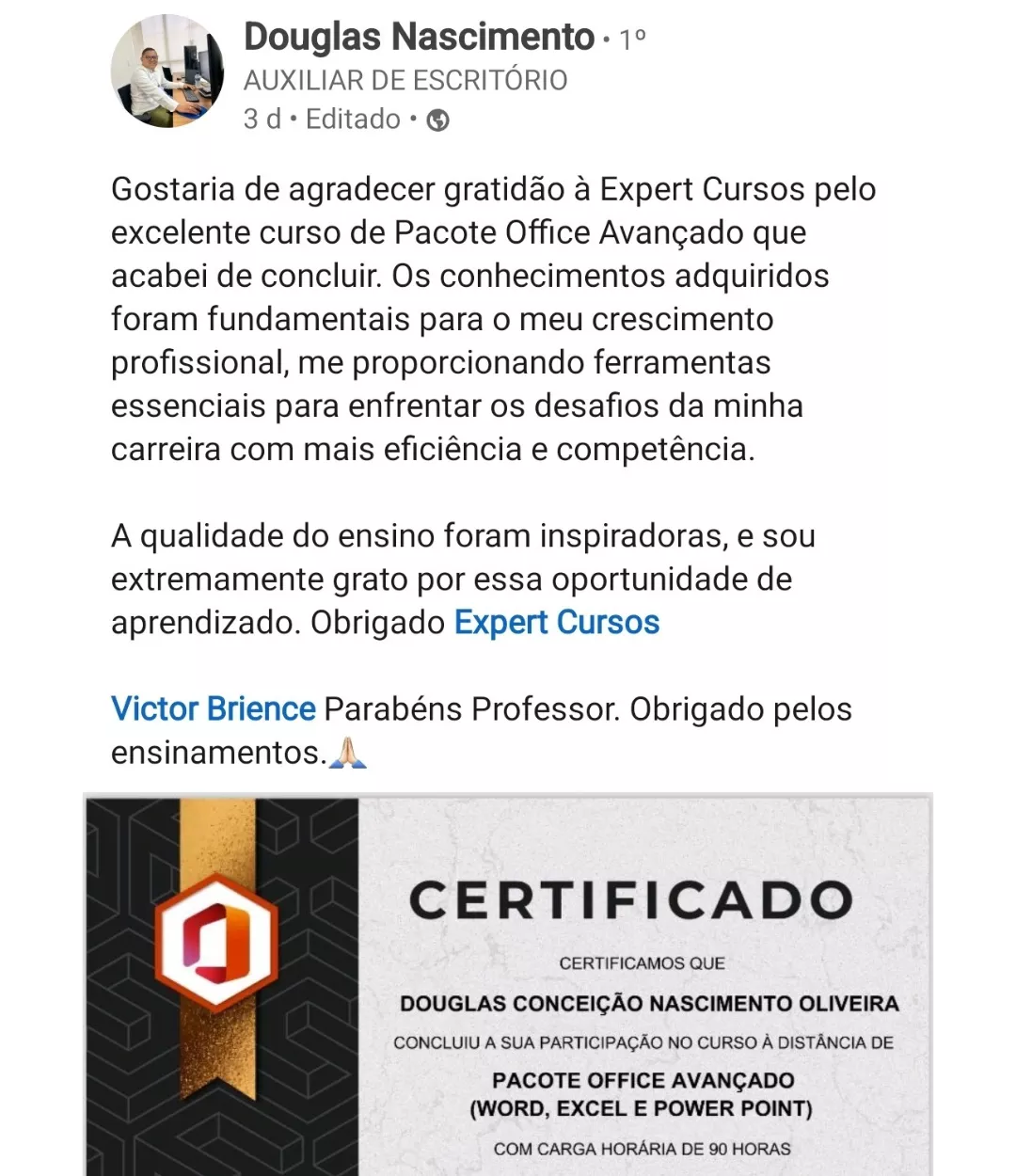Open Douglas Nascimento's profile photo

pyautogui.click(x=167, y=72)
